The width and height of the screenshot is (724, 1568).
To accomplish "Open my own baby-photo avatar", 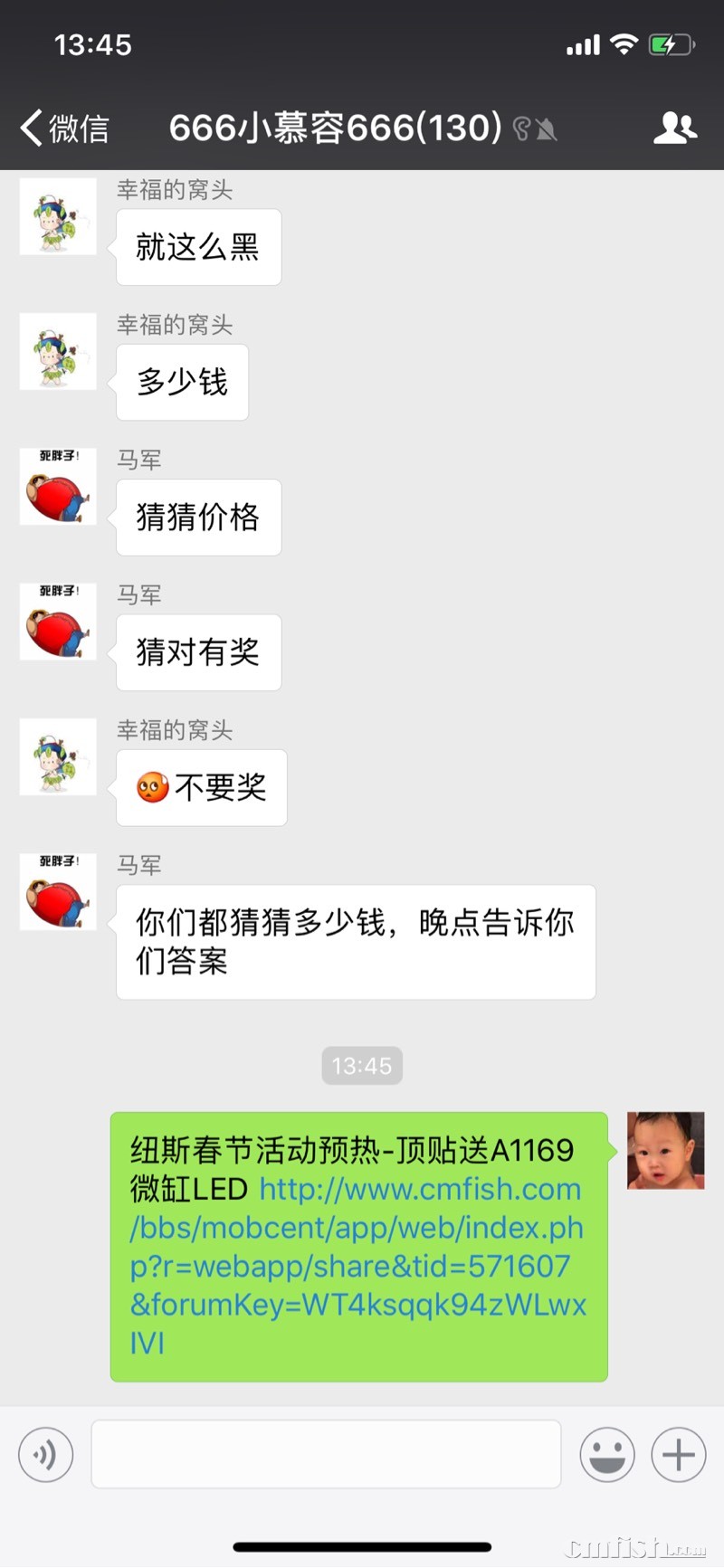I will [x=665, y=1150].
